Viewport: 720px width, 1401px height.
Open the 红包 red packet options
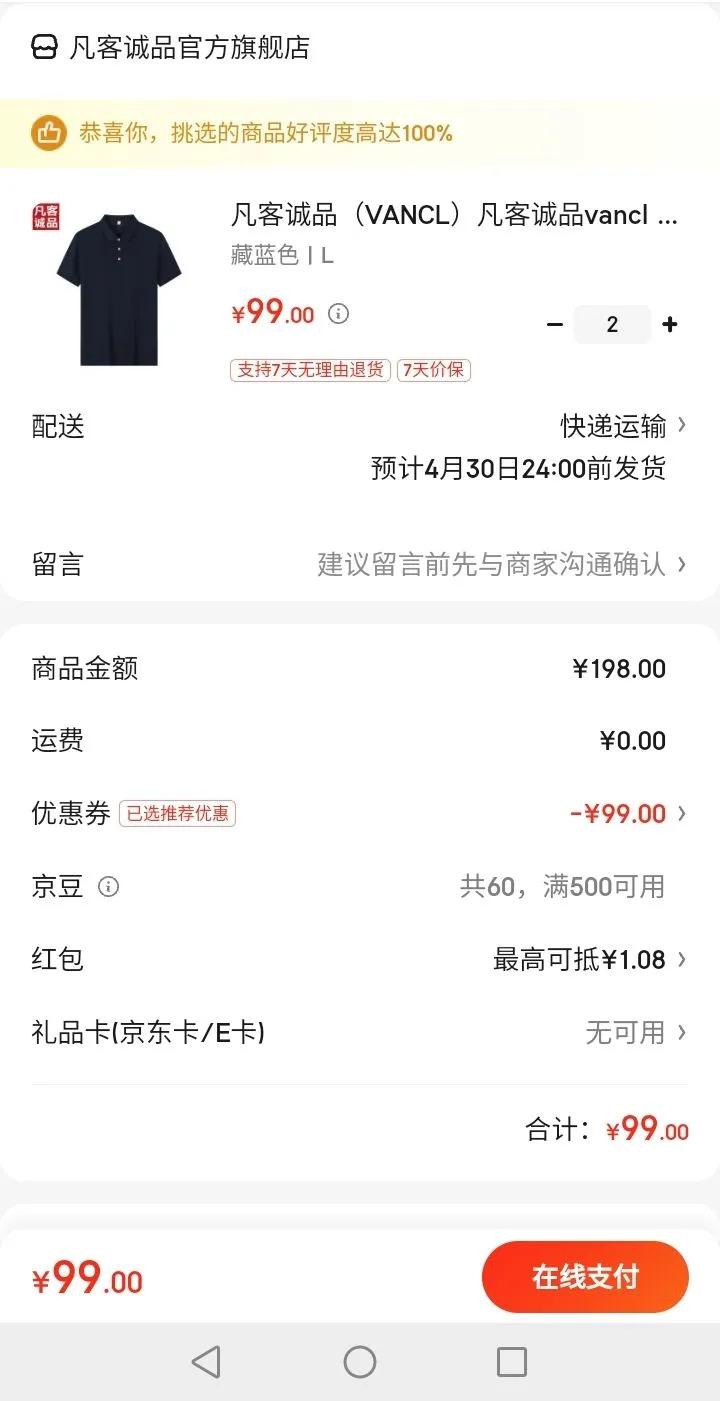tap(590, 960)
